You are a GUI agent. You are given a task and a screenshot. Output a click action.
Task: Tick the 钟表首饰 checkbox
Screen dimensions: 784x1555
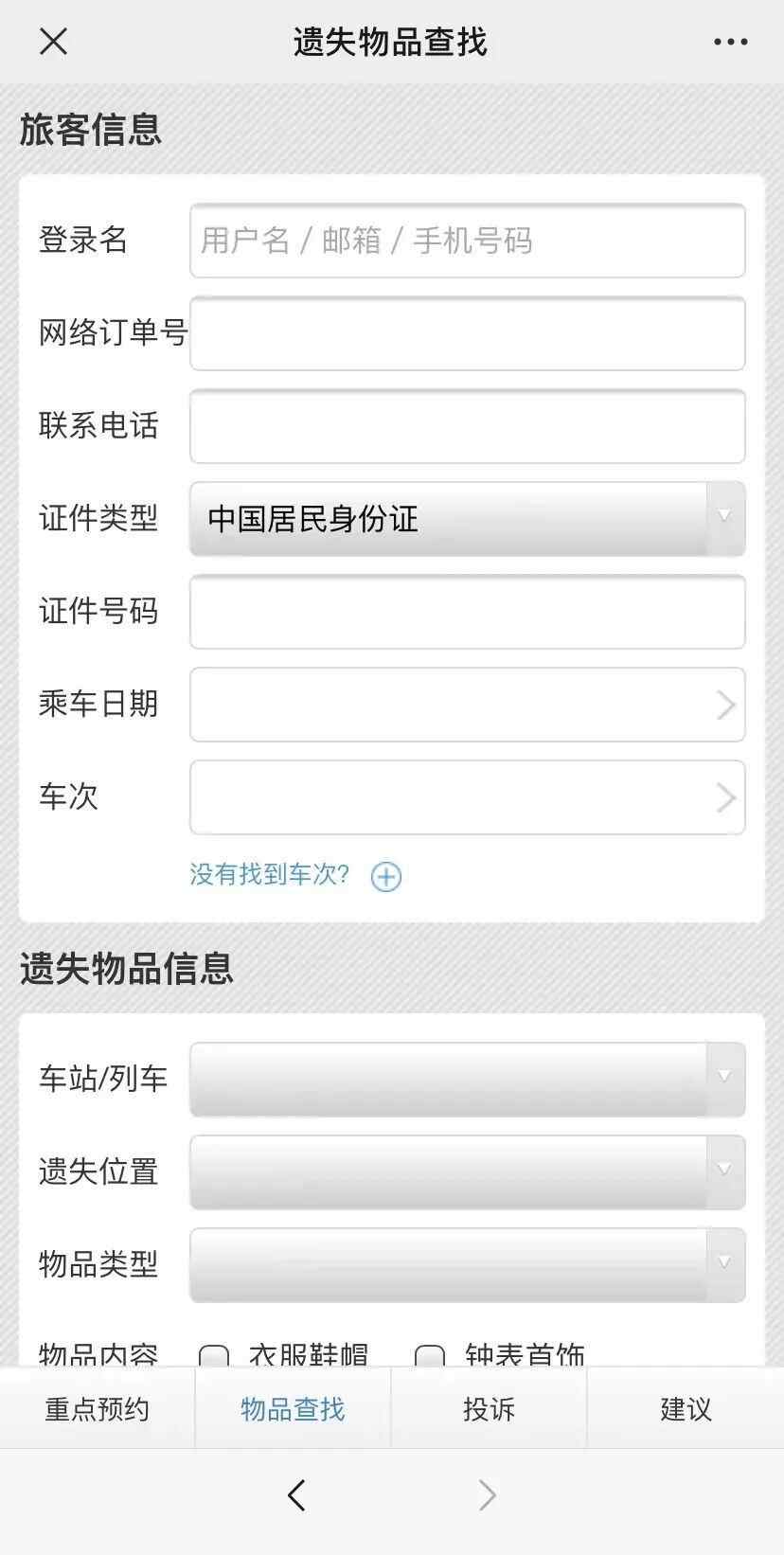430,1355
